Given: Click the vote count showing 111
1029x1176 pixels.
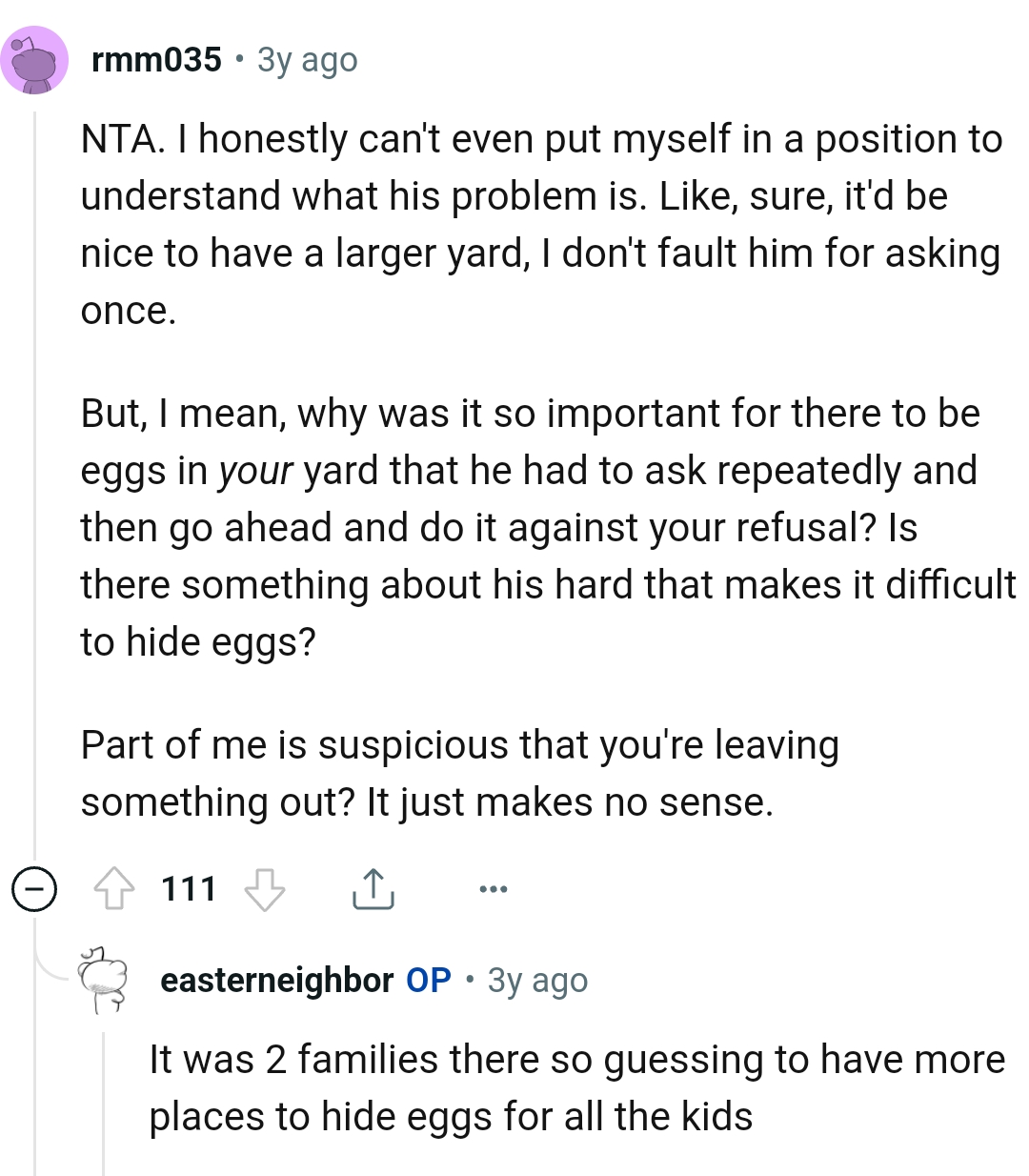Looking at the screenshot, I should [x=190, y=889].
